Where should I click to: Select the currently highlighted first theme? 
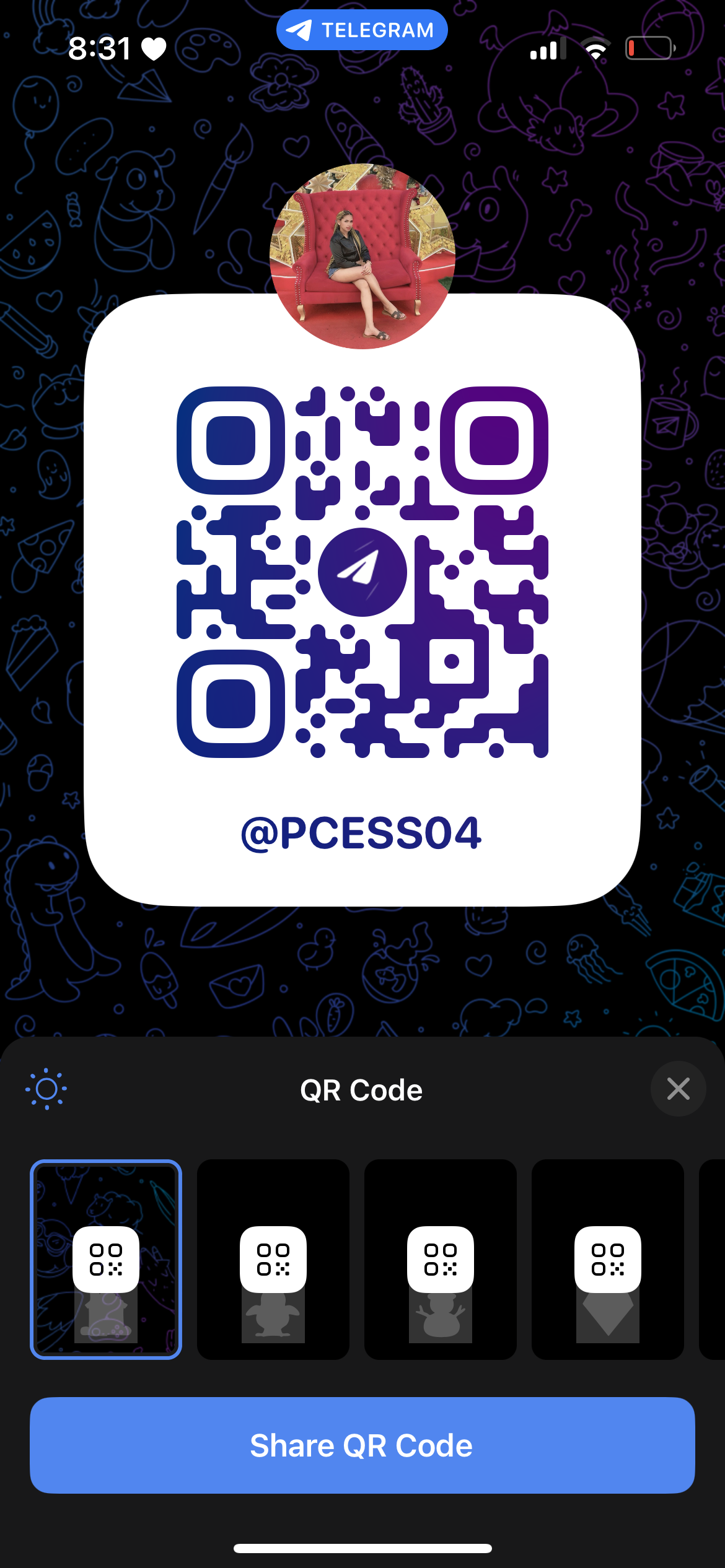[x=106, y=1259]
